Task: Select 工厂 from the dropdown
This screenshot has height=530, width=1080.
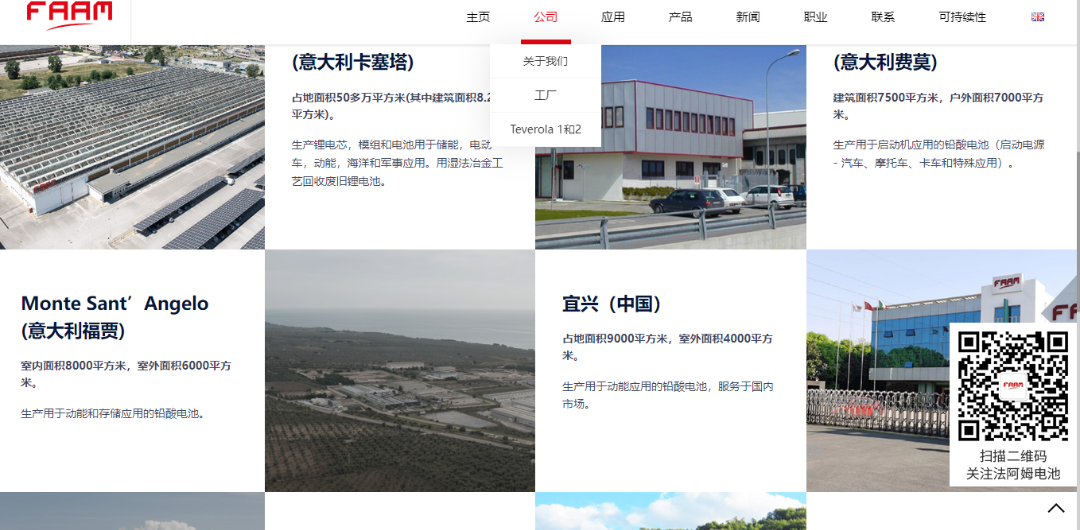Action: (545, 96)
